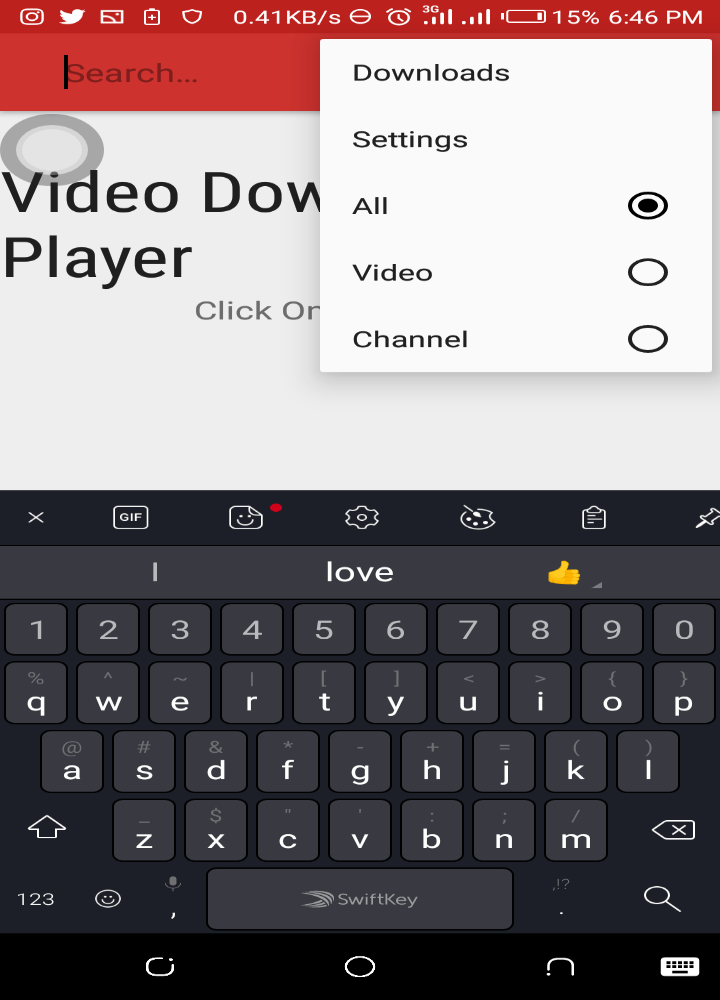Image resolution: width=720 pixels, height=1000 pixels.
Task: Focus the Search text field
Action: click(x=180, y=73)
